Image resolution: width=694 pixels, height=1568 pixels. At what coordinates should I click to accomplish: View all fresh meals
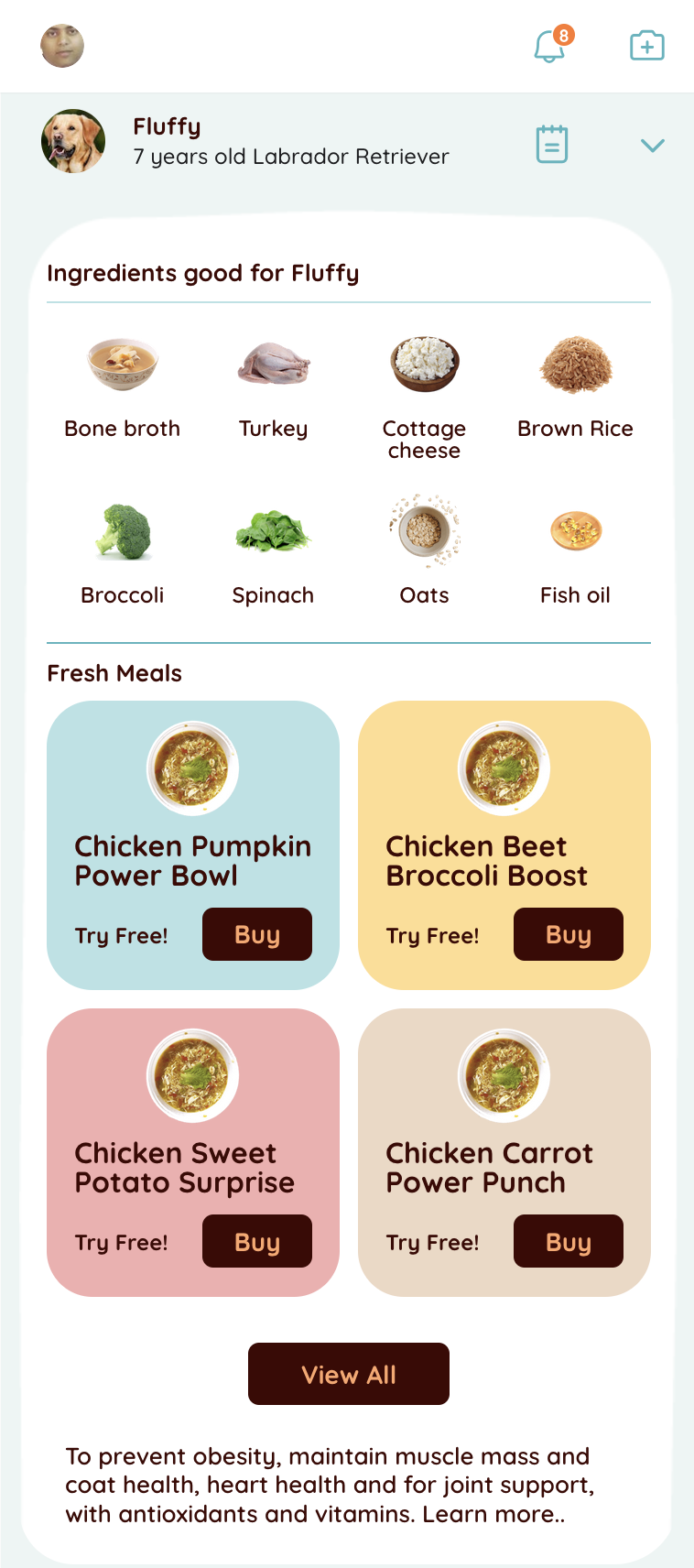coord(349,1374)
